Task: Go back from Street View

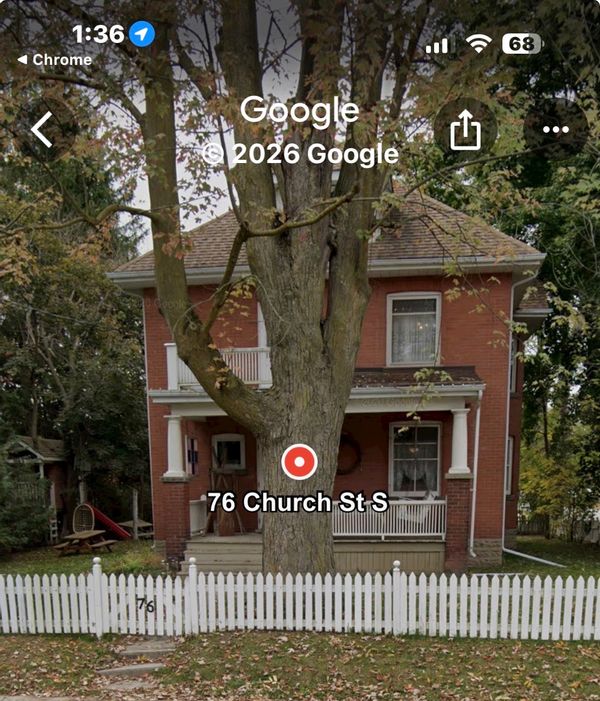Action: click(42, 130)
